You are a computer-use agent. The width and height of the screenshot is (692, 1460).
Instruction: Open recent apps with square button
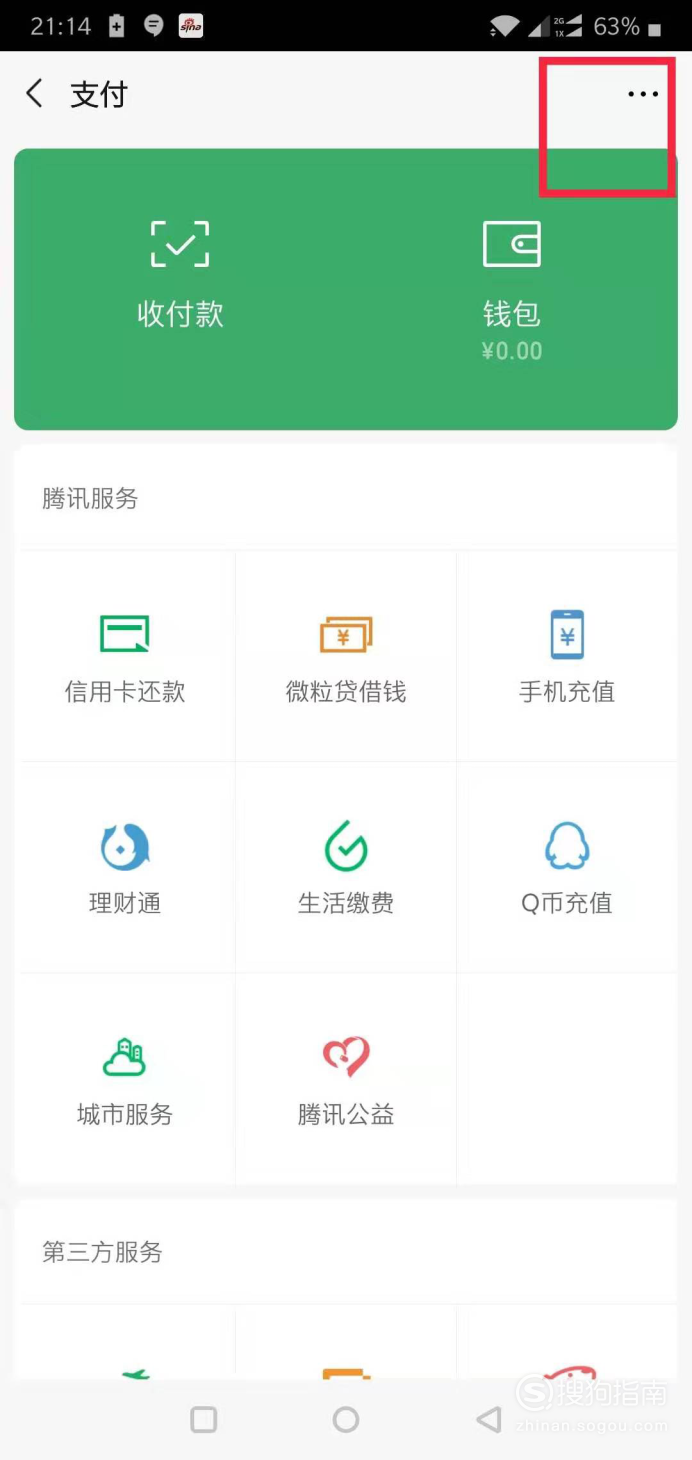tap(204, 1419)
